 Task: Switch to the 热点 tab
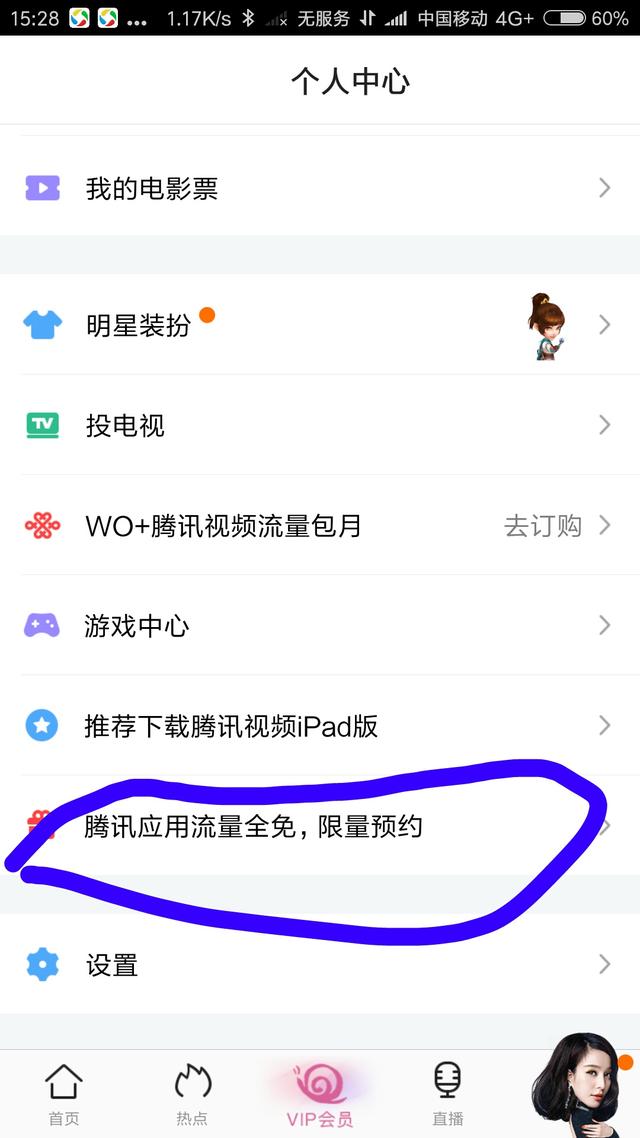(192, 1094)
